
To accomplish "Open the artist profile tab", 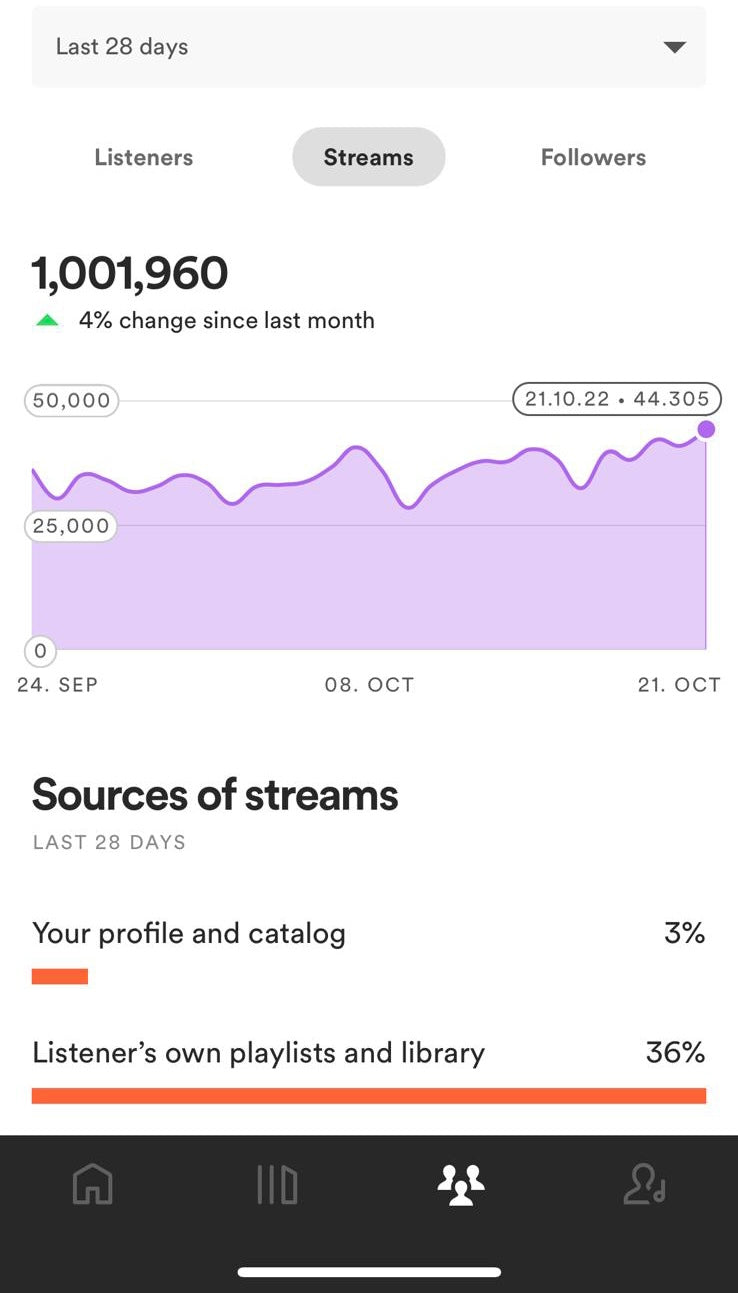I will 645,1185.
